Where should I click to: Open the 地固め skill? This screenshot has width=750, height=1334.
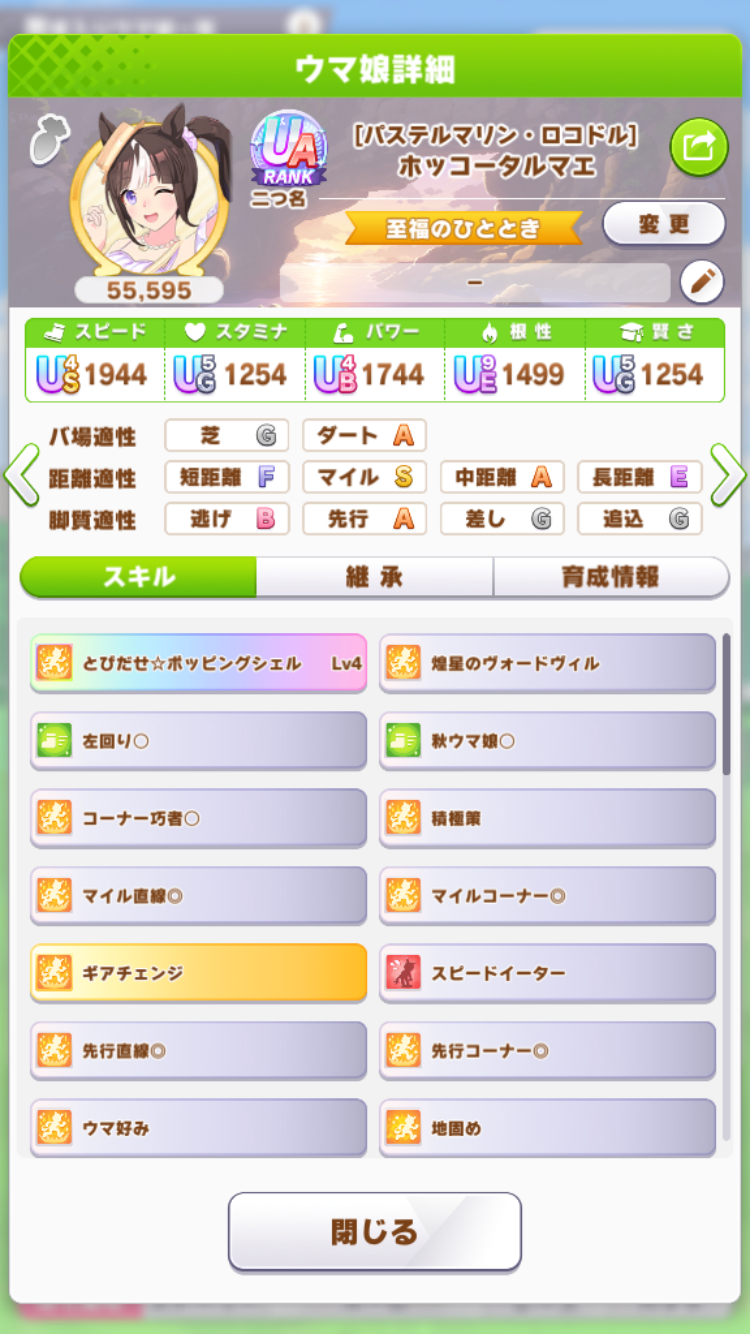(x=547, y=1128)
